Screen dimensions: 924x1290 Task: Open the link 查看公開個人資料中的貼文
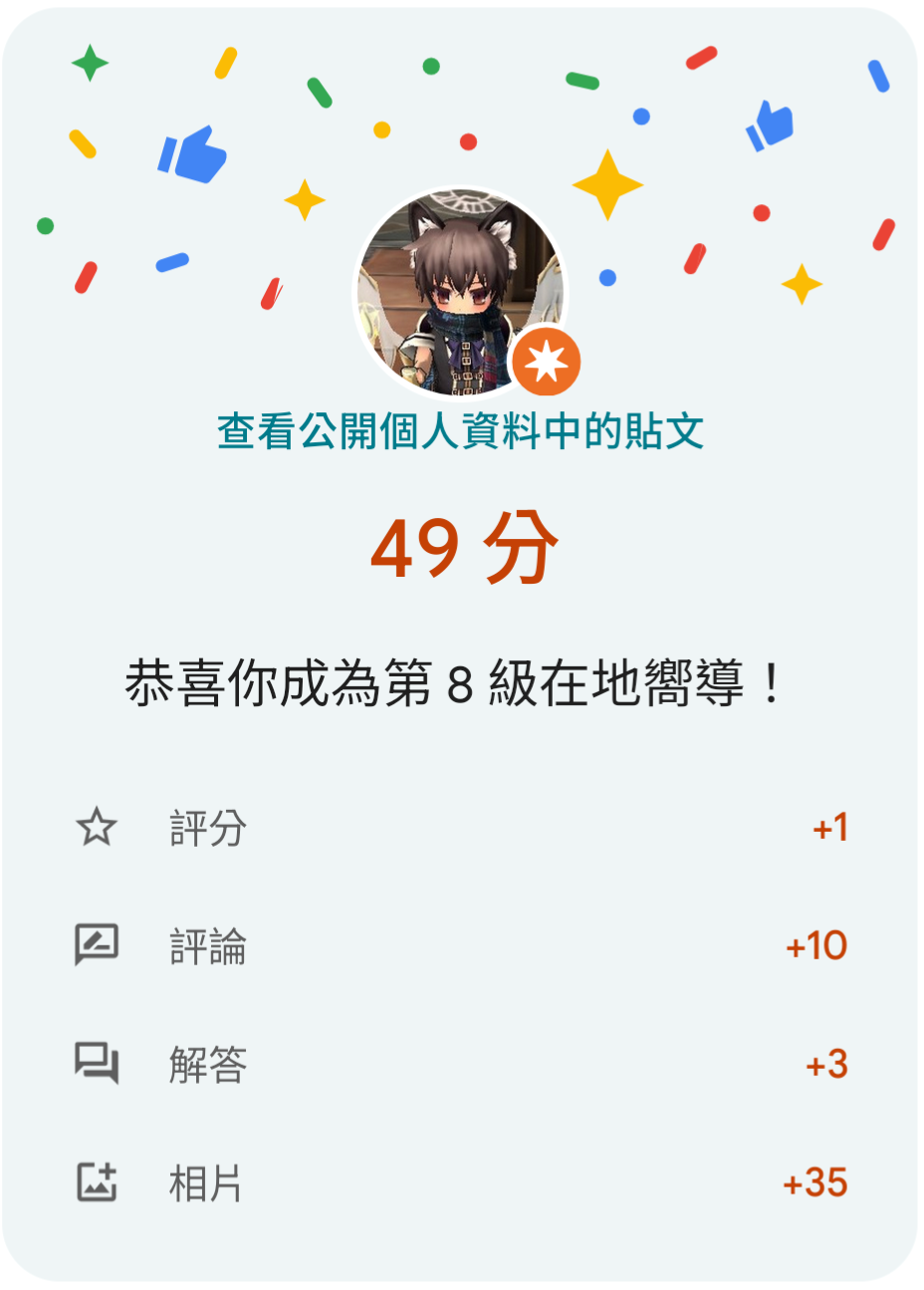pyautogui.click(x=461, y=432)
